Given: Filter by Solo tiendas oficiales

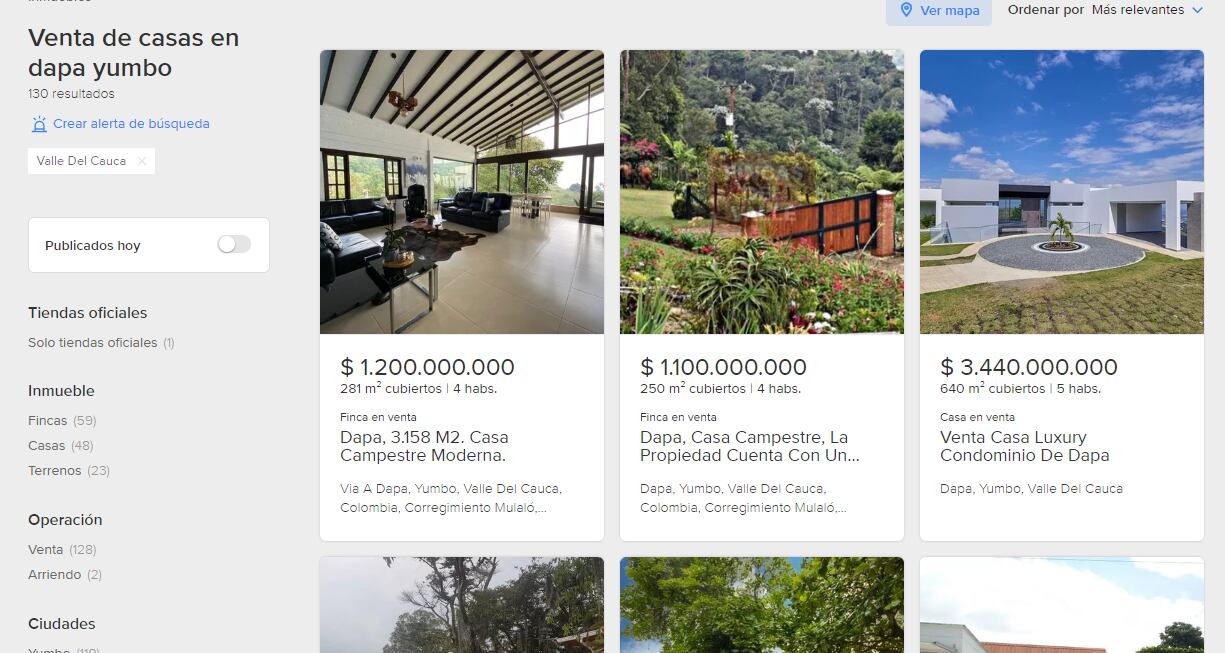Looking at the screenshot, I should pyautogui.click(x=93, y=343).
